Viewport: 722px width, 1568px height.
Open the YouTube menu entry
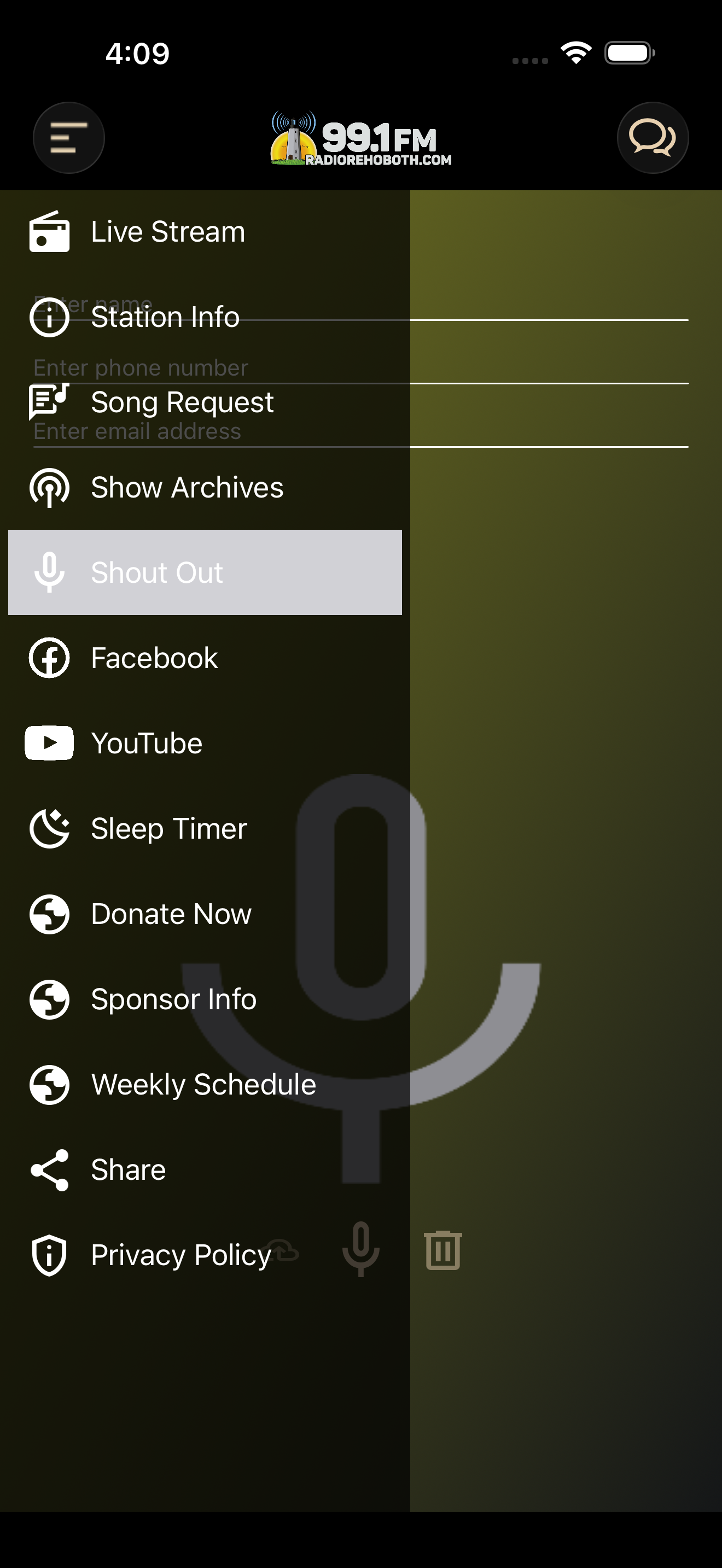coord(205,743)
